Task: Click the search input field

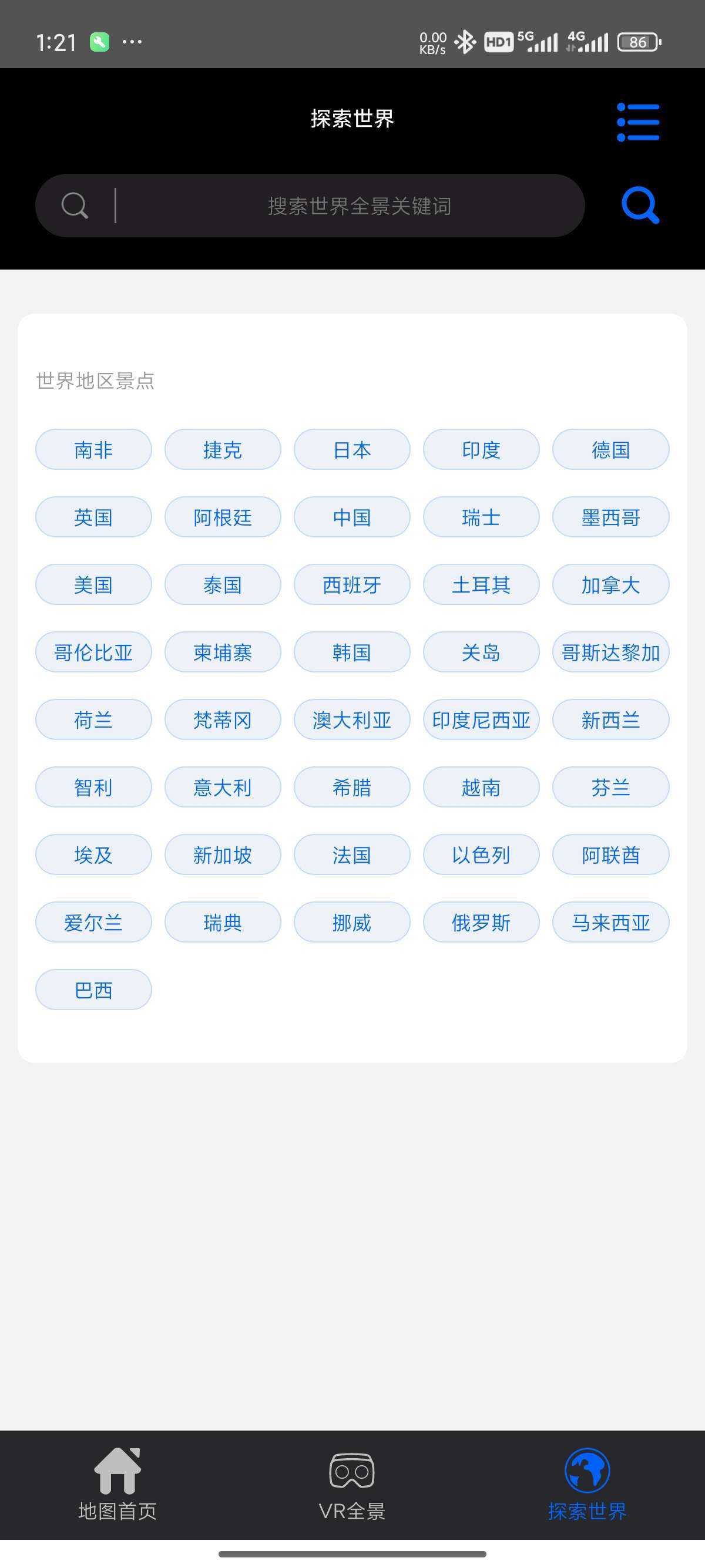Action: (x=359, y=204)
